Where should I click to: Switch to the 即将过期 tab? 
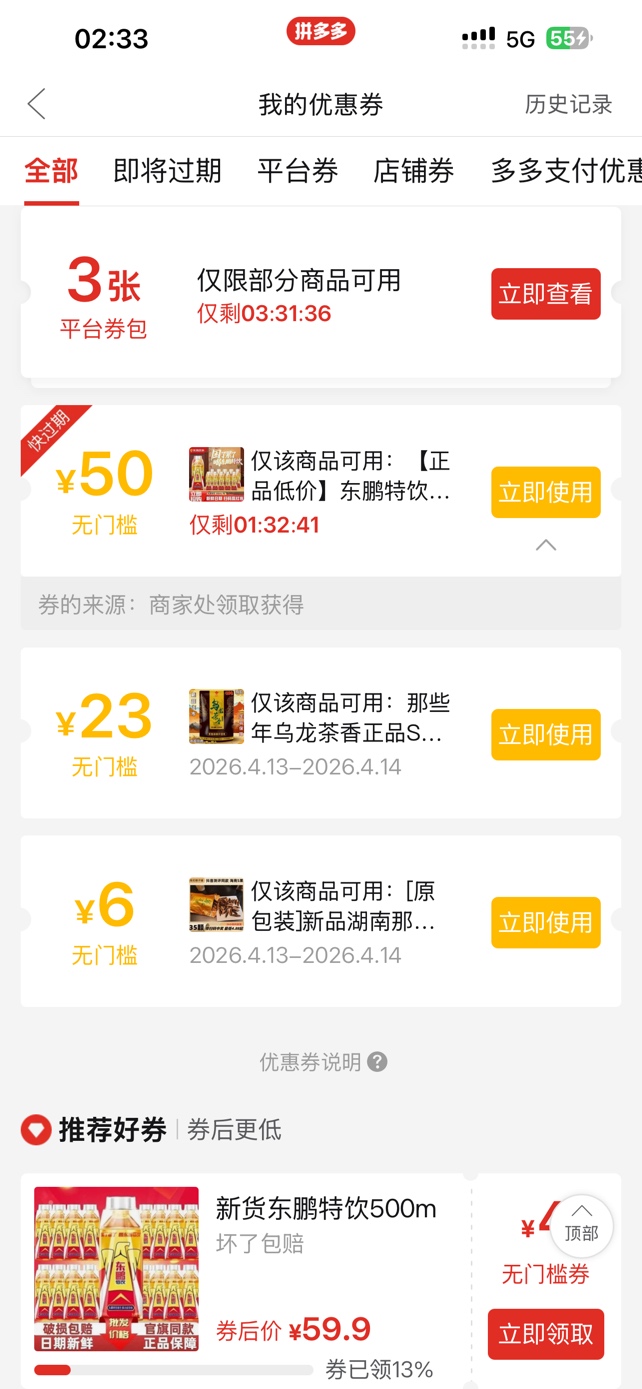coord(167,171)
